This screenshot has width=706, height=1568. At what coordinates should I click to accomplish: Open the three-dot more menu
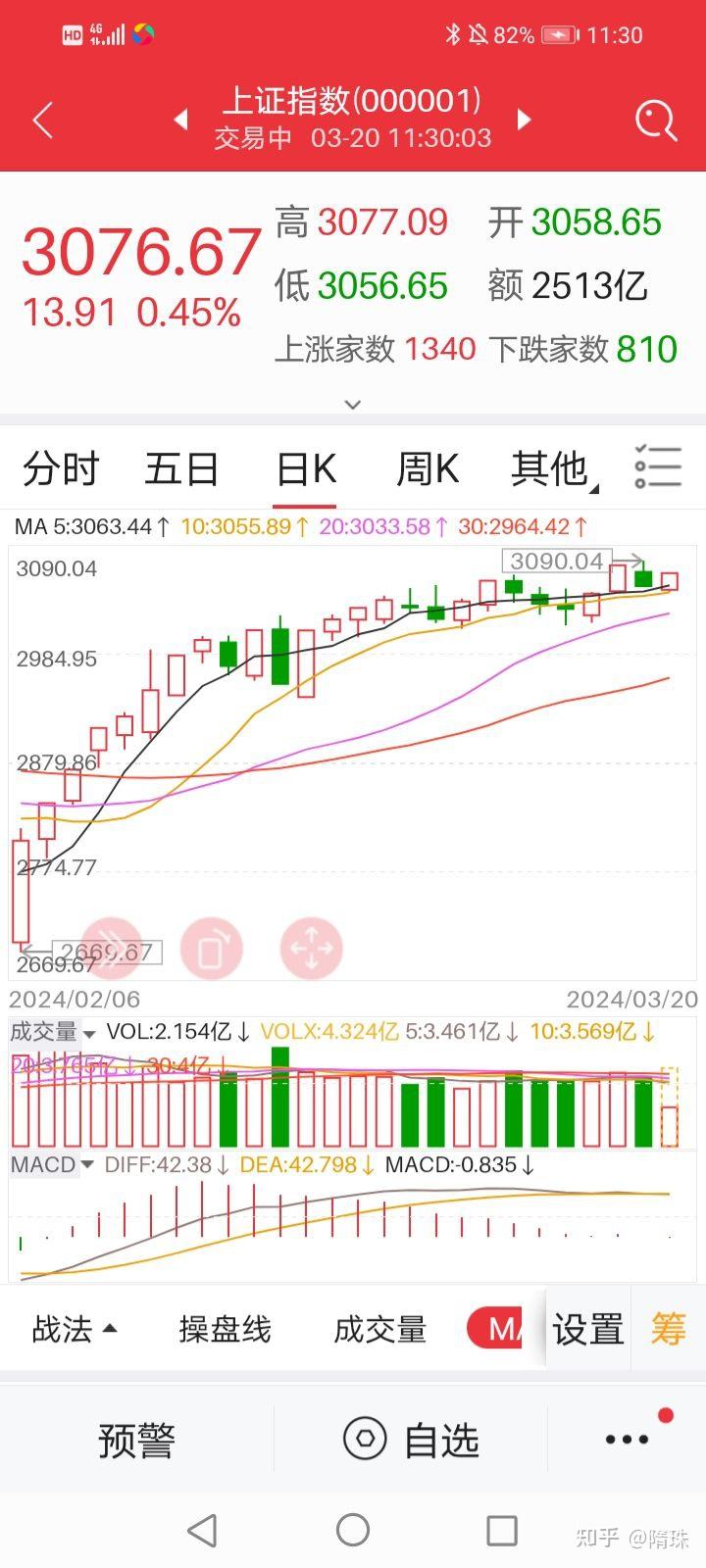click(x=628, y=1439)
